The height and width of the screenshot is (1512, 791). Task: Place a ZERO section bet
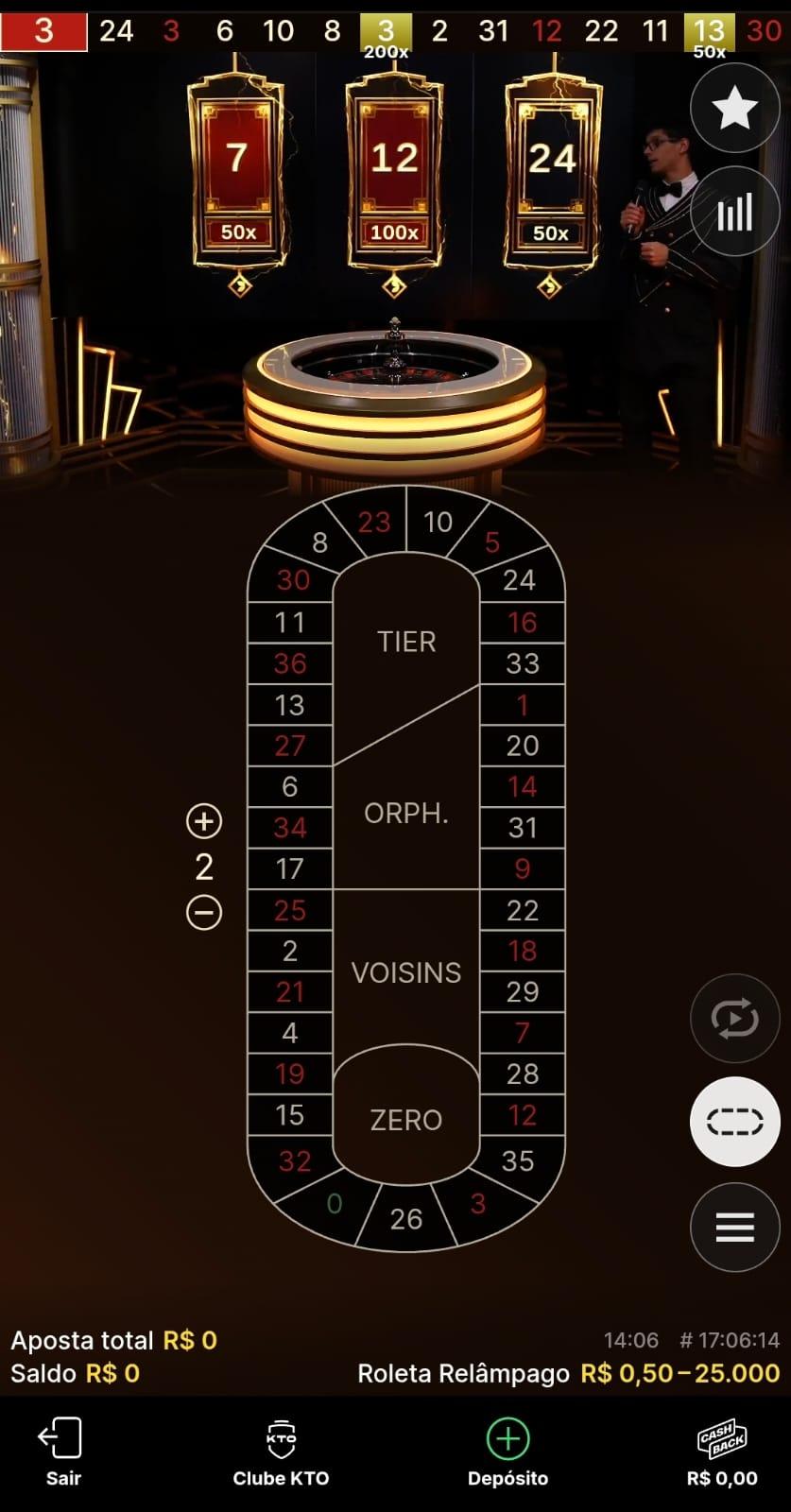(x=405, y=1120)
